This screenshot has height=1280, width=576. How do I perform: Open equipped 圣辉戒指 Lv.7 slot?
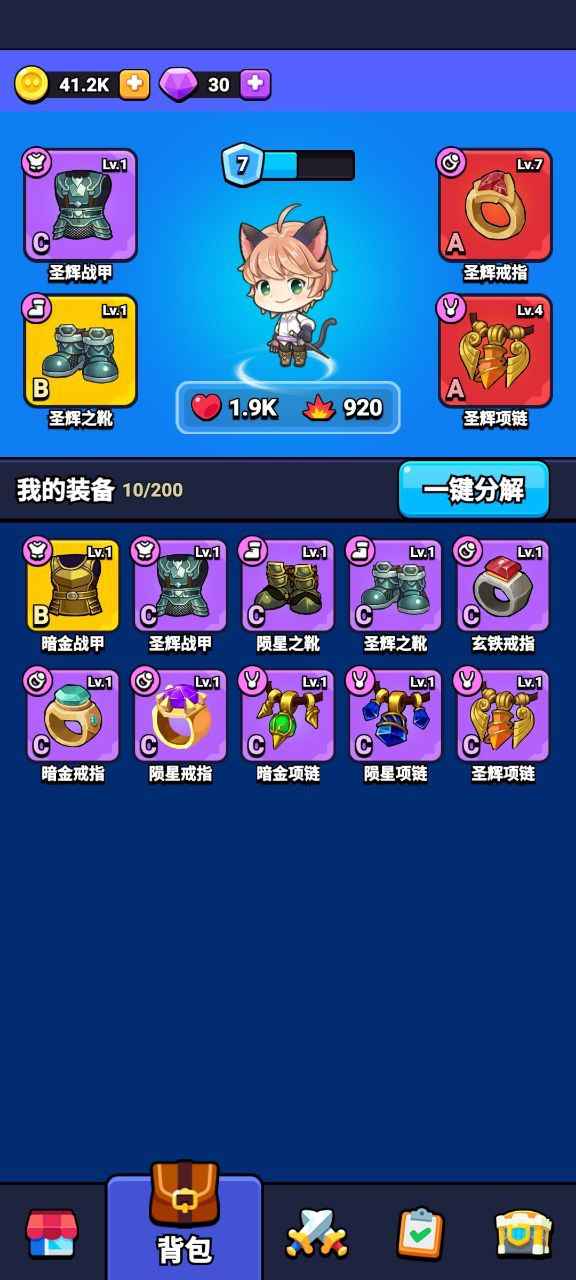coord(495,206)
